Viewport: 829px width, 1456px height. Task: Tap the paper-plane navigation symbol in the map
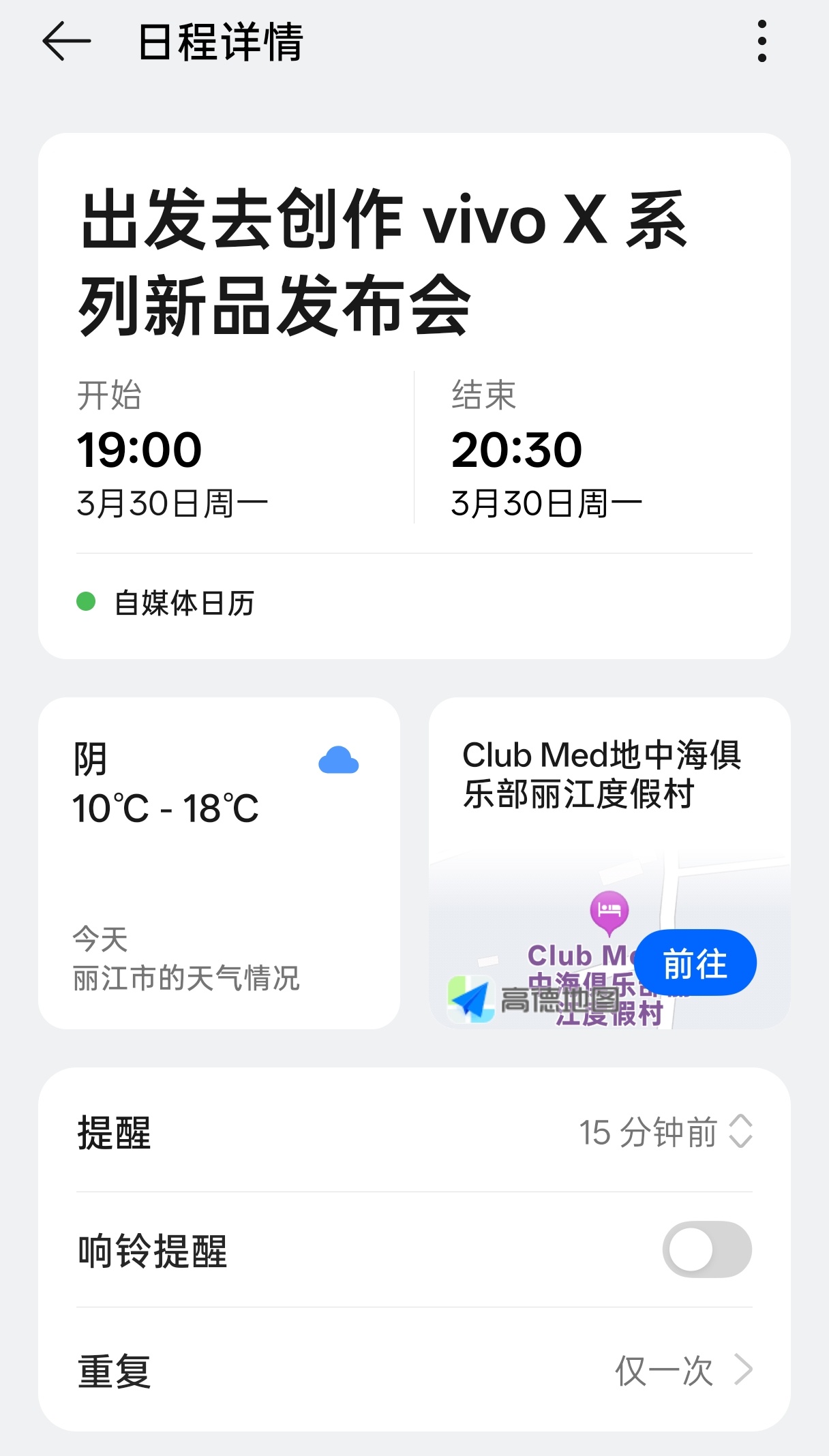[472, 1000]
